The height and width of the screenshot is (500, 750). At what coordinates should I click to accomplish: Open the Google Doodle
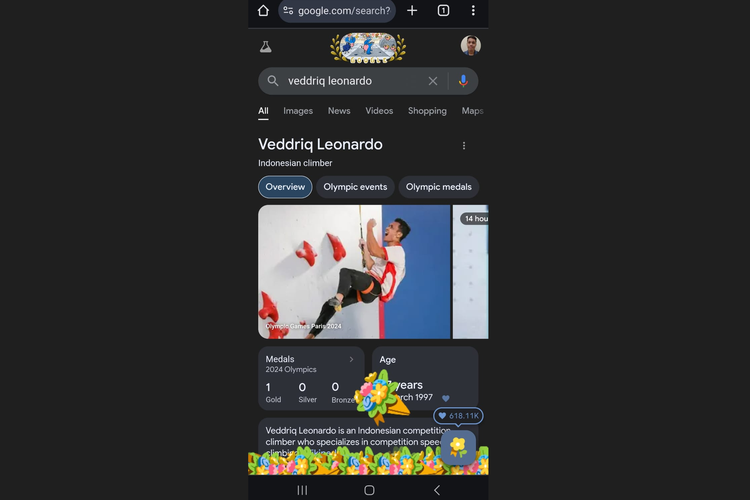pyautogui.click(x=368, y=47)
